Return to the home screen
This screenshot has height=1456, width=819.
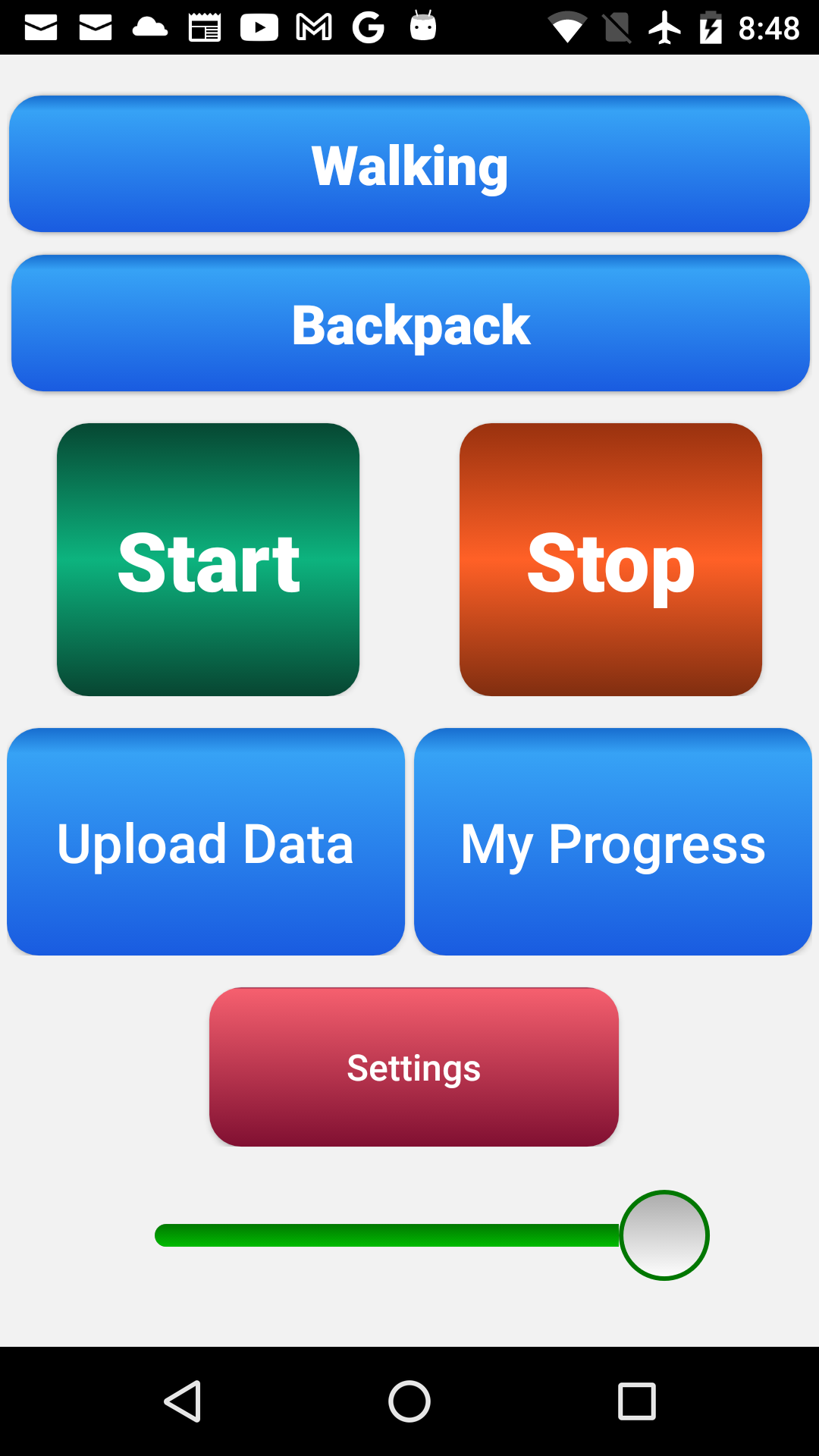(409, 1401)
